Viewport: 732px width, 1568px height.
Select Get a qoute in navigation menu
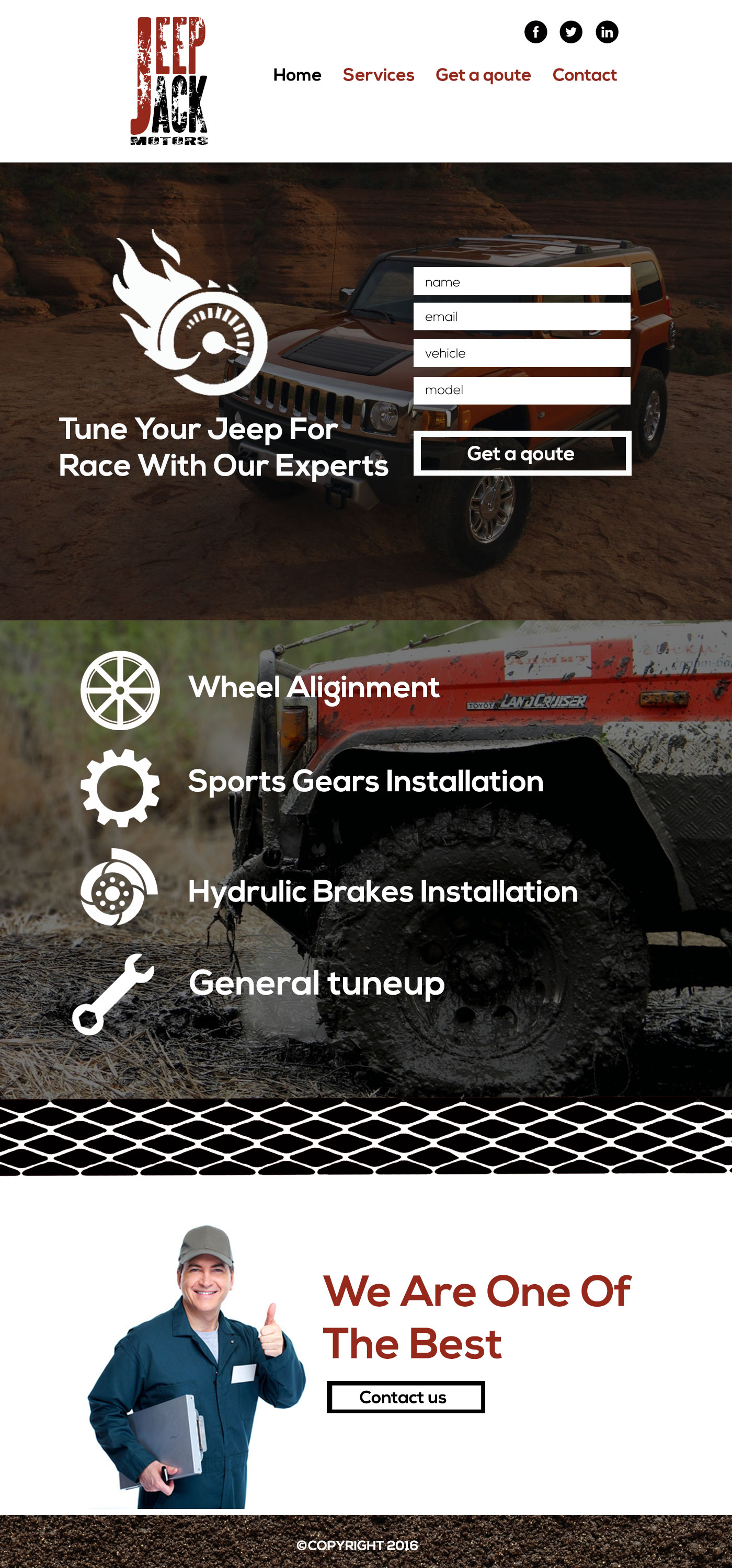pos(483,75)
